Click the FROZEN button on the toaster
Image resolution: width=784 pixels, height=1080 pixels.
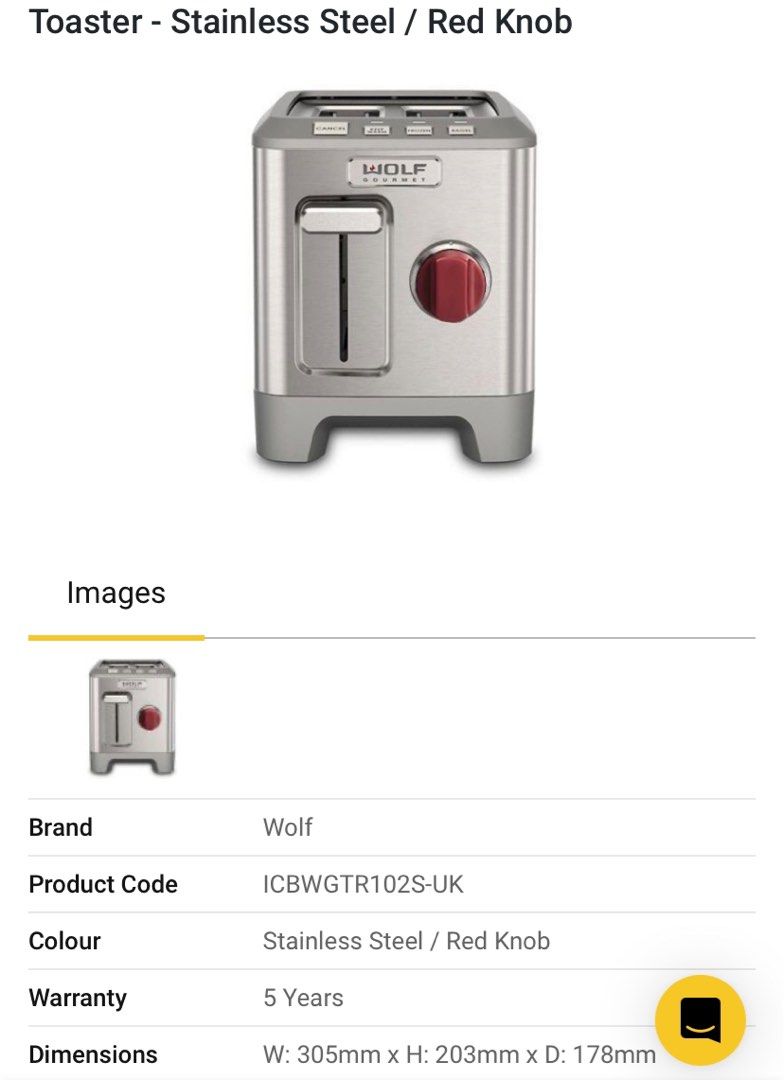pyautogui.click(x=418, y=128)
